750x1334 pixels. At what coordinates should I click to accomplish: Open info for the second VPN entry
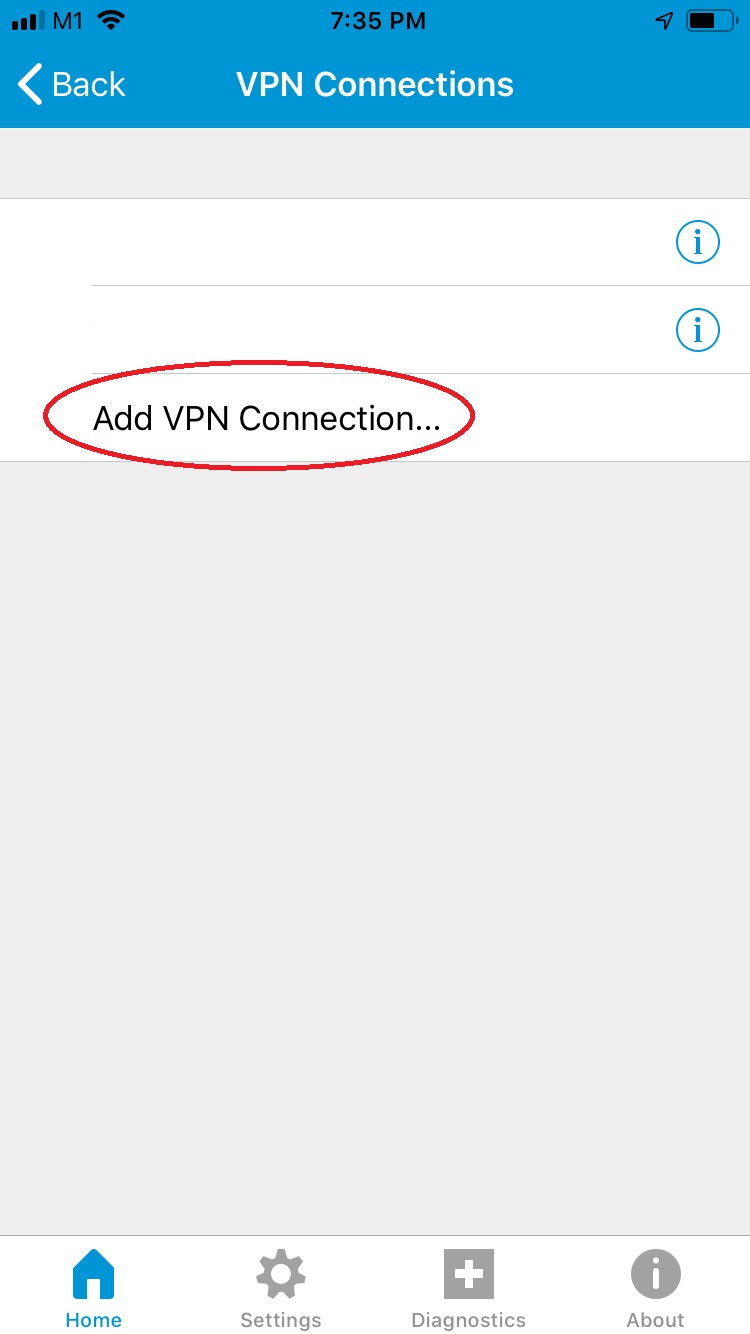698,330
